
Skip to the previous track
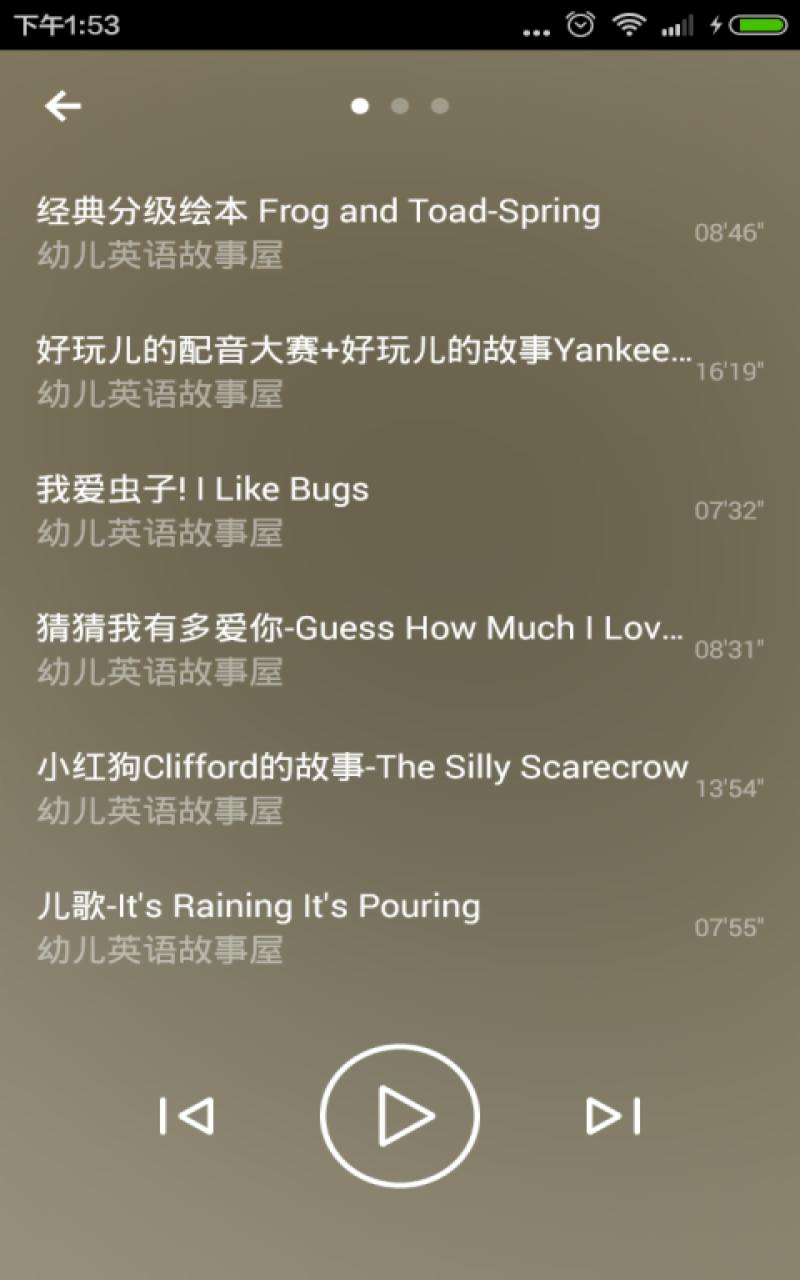point(187,1116)
